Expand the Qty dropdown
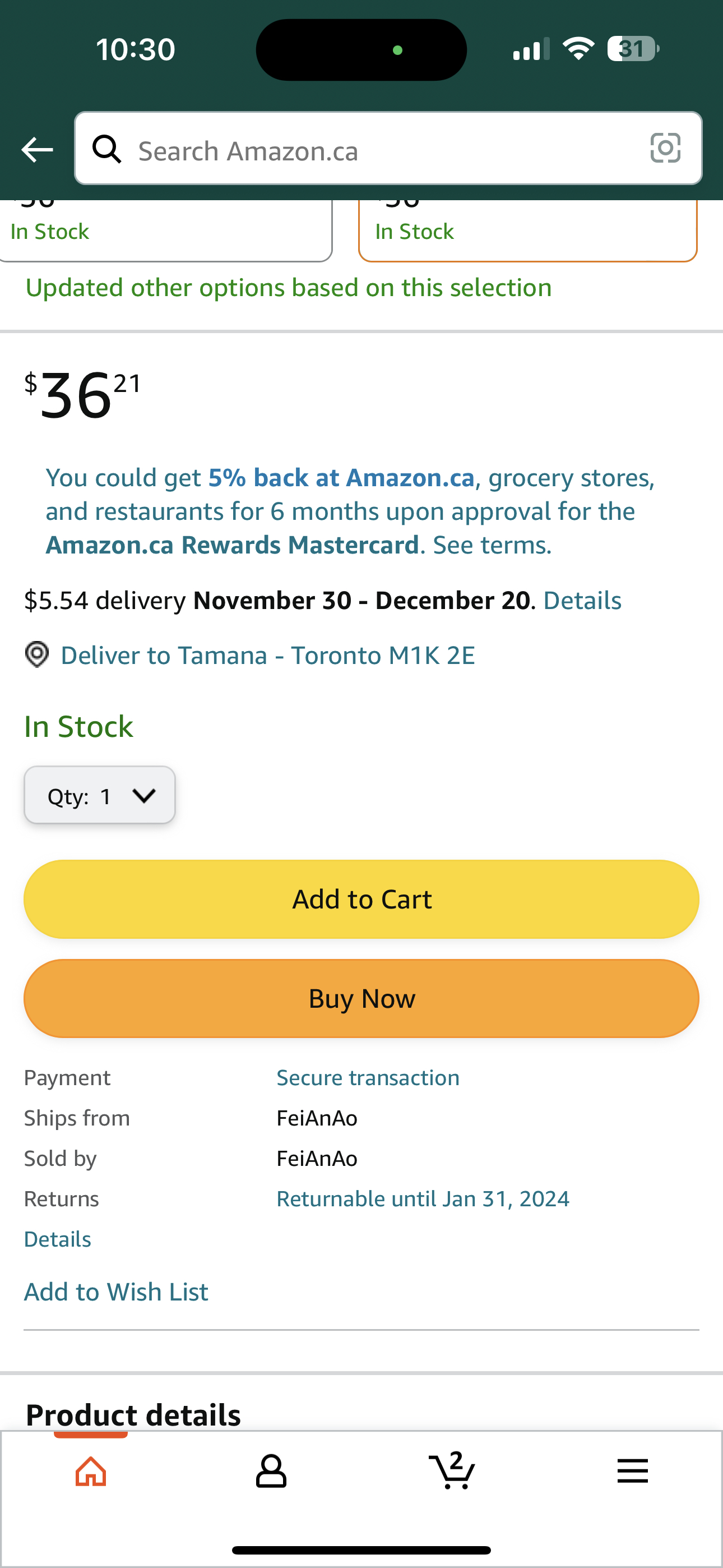Viewport: 723px width, 1568px height. click(x=100, y=795)
